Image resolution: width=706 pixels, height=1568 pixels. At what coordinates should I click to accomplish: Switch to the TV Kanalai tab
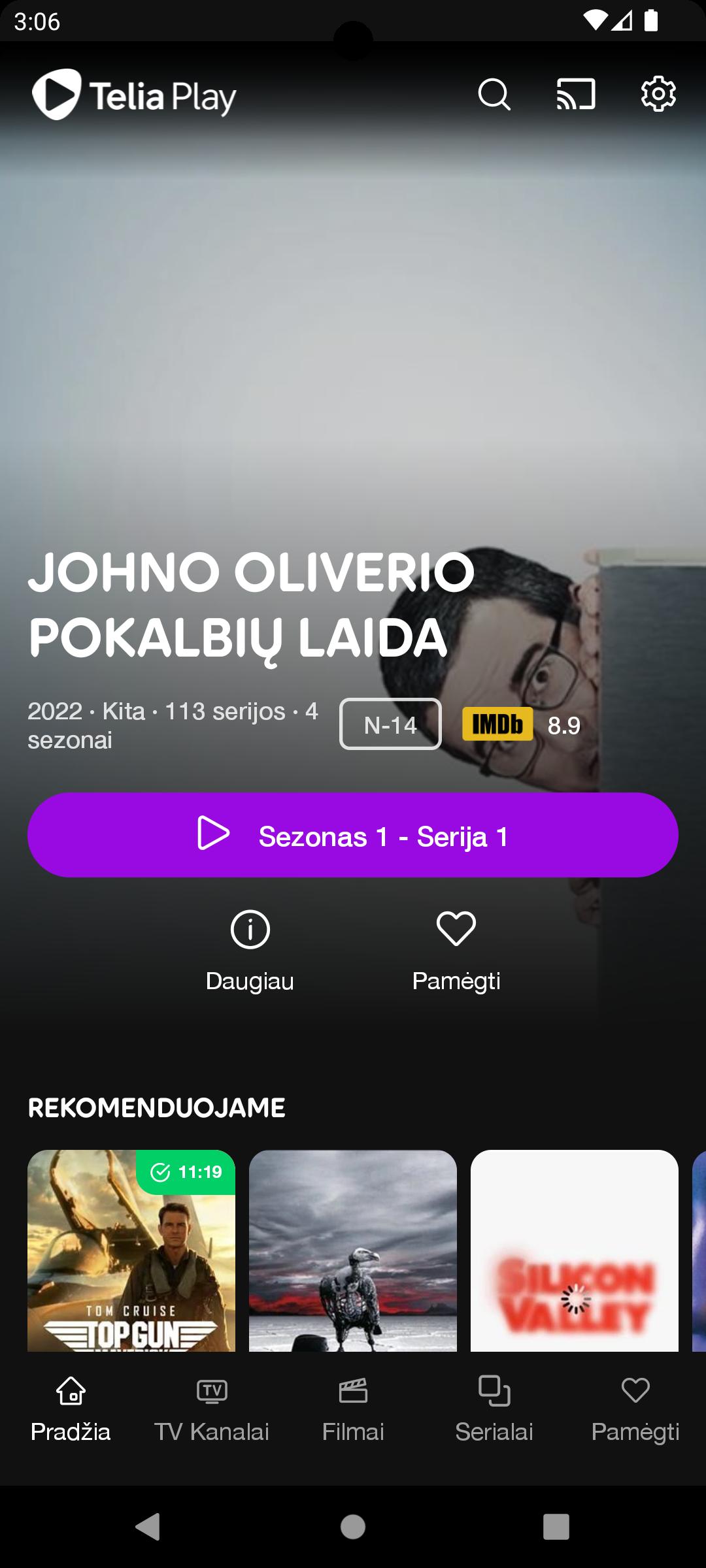click(212, 1410)
